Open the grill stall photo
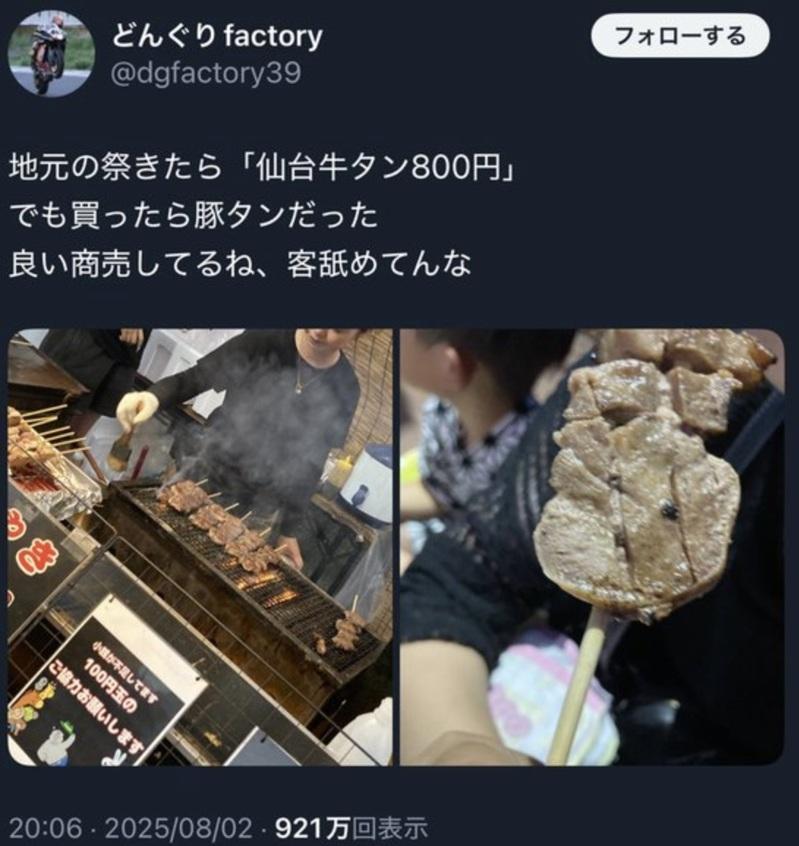The image size is (799, 846). pyautogui.click(x=201, y=547)
